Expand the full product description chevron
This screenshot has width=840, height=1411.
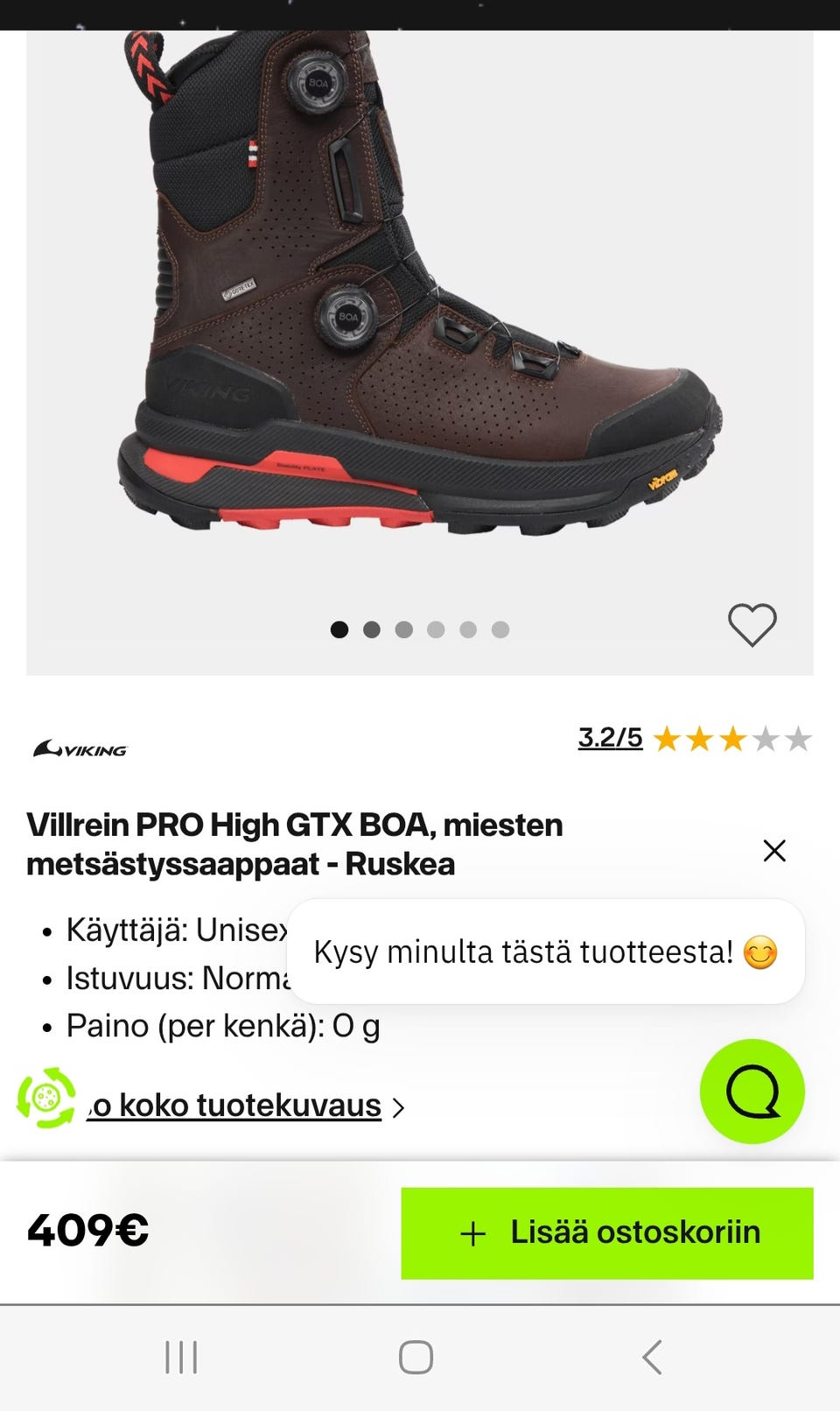399,1106
